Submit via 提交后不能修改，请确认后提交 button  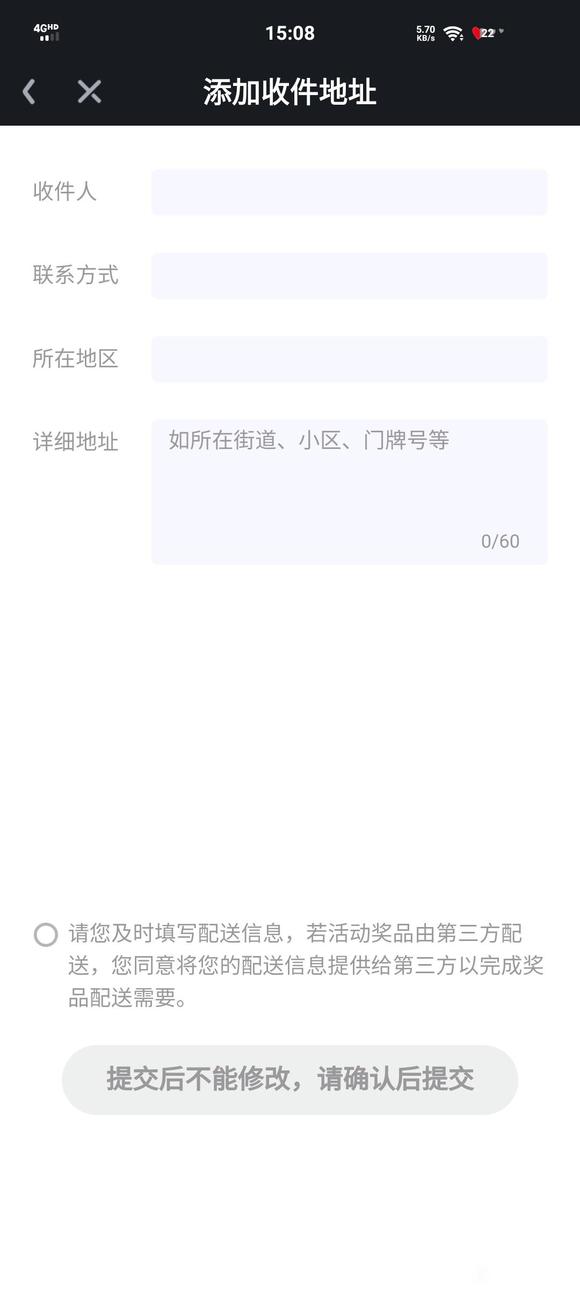click(x=290, y=1079)
